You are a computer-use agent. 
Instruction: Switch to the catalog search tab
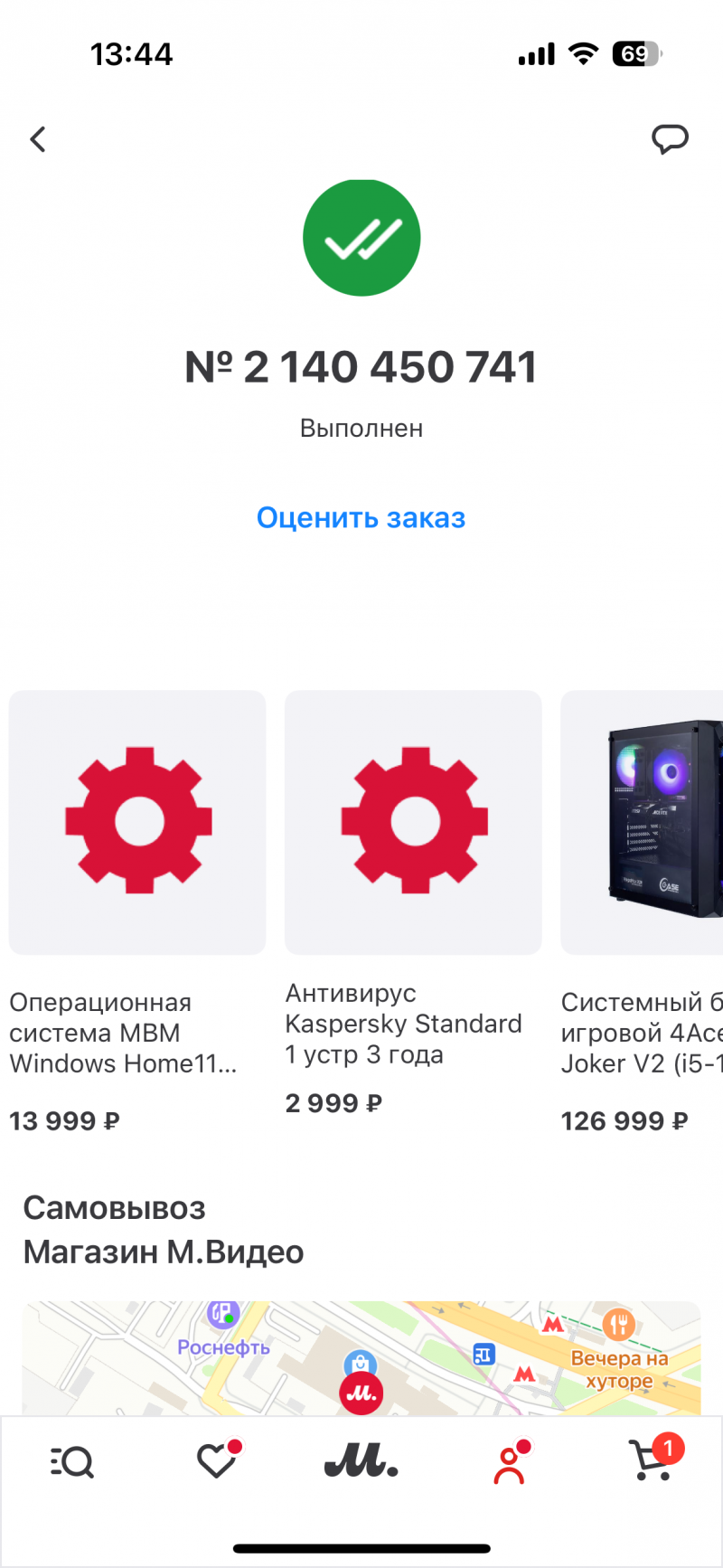(72, 1461)
